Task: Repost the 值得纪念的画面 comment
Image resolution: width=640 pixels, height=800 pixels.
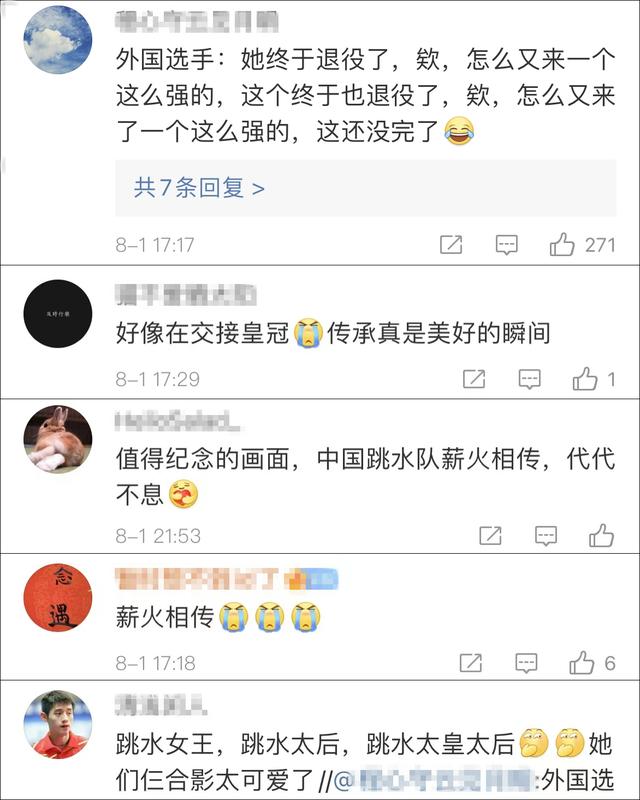Action: [x=490, y=535]
